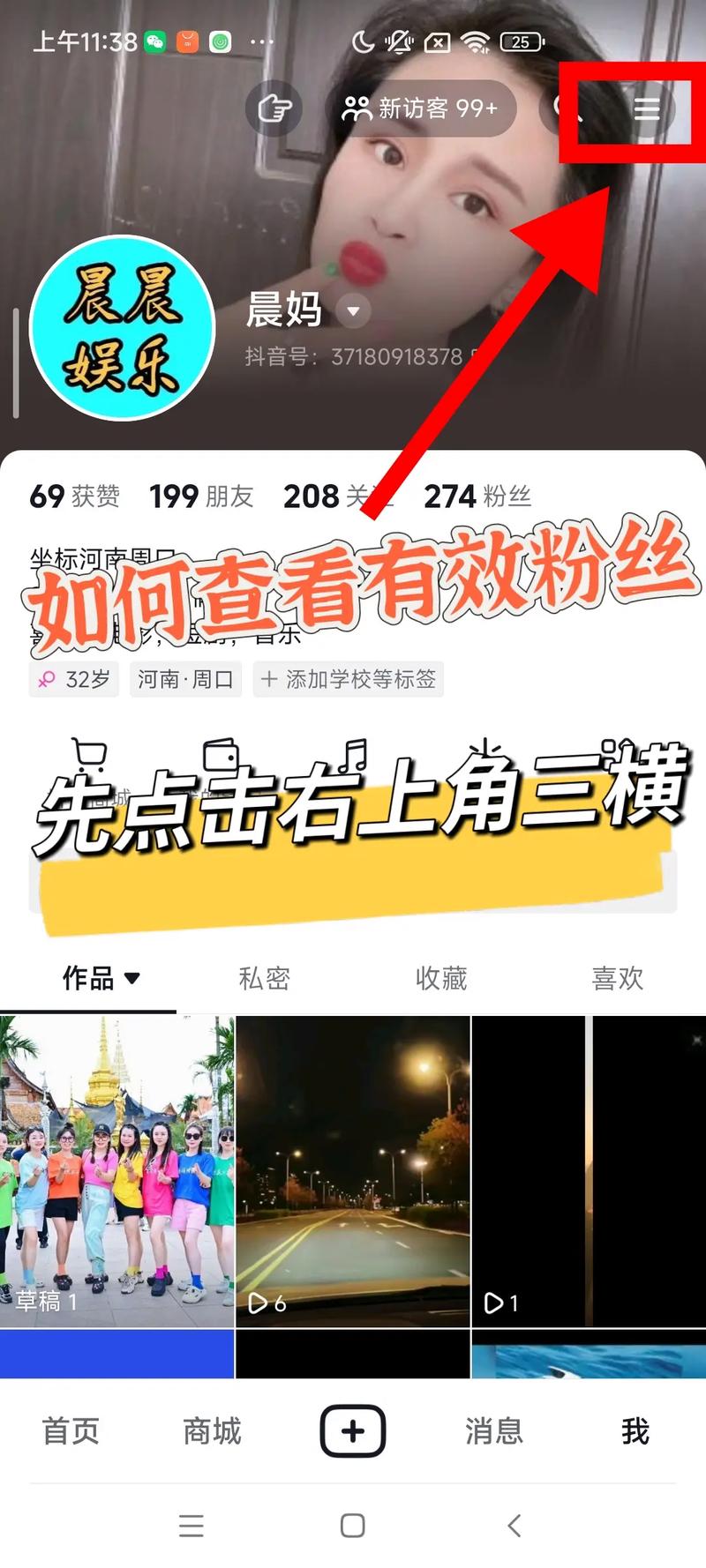Go to the 首页 home tab
The height and width of the screenshot is (1568, 706).
coord(71,1430)
